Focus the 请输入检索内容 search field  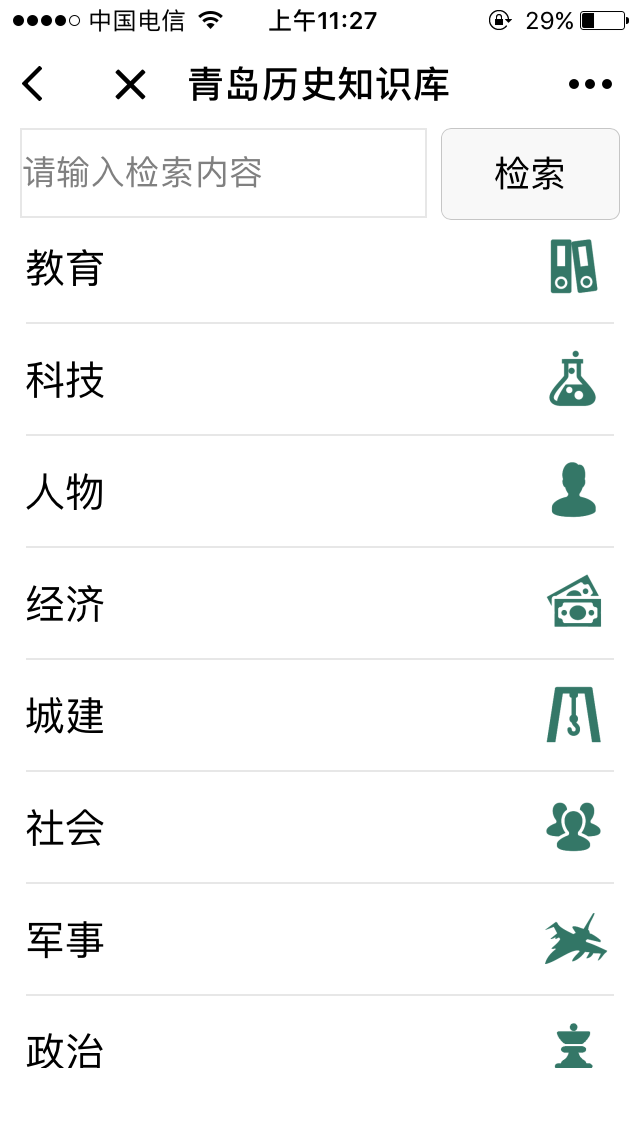point(223,173)
